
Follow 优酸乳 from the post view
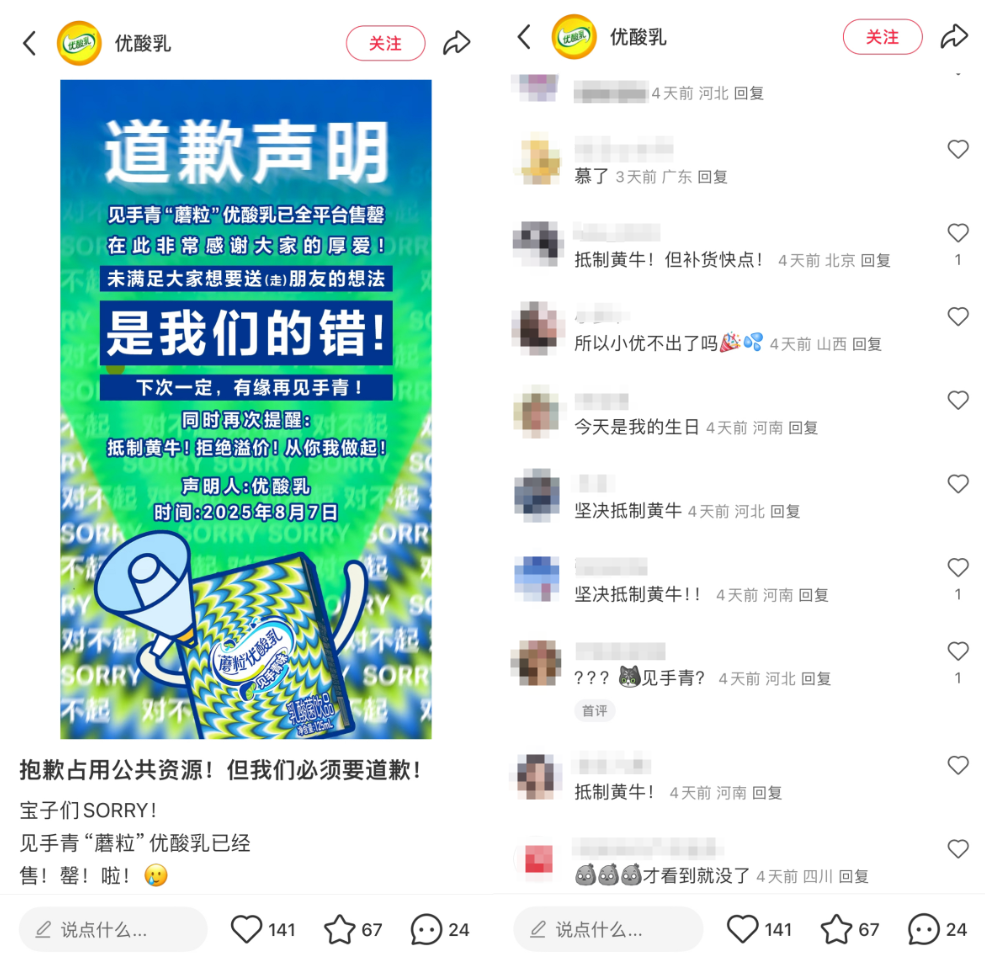tap(385, 43)
